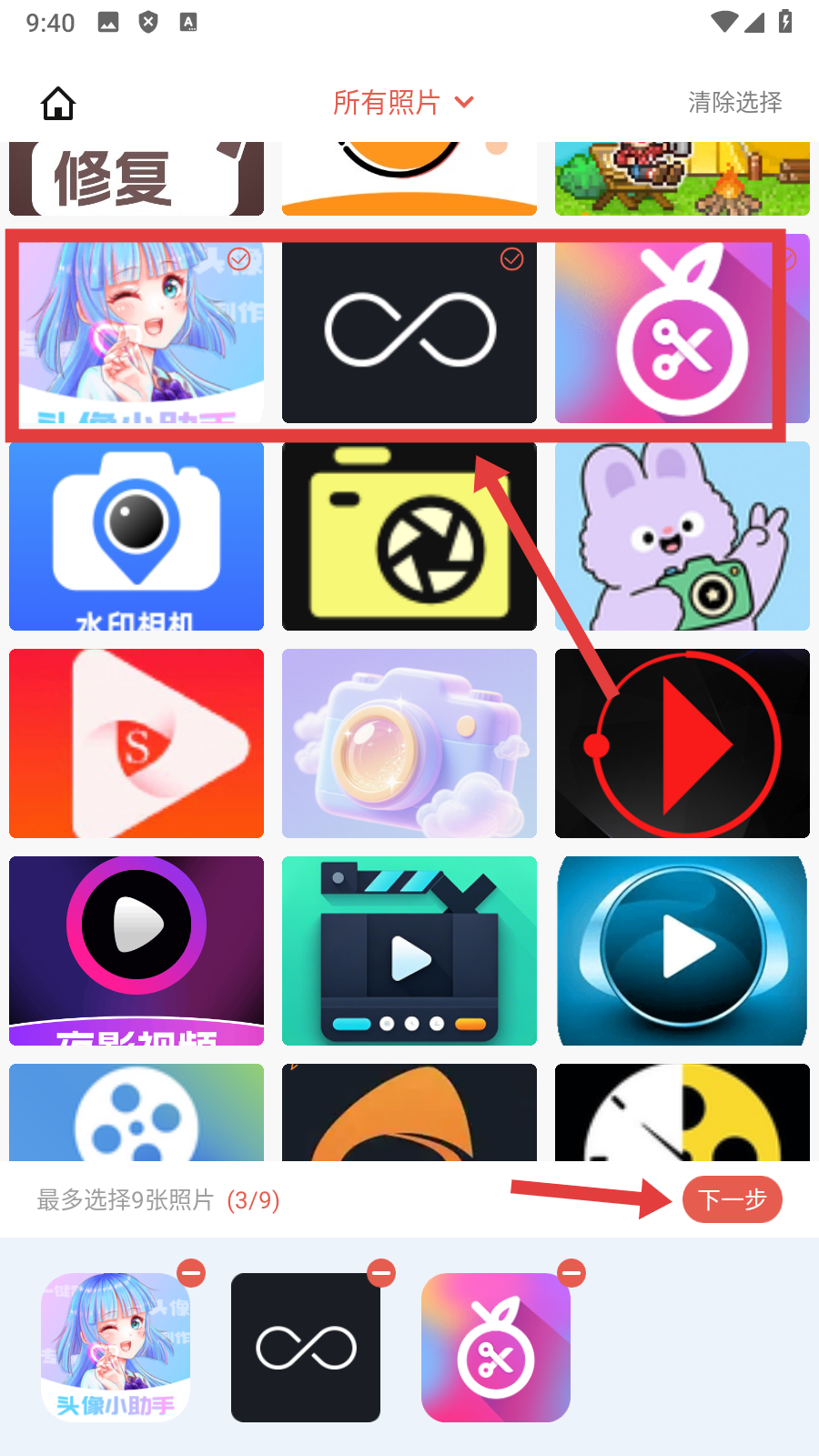This screenshot has height=1456, width=819.
Task: Select the black and red play circle photo
Action: pyautogui.click(x=682, y=743)
